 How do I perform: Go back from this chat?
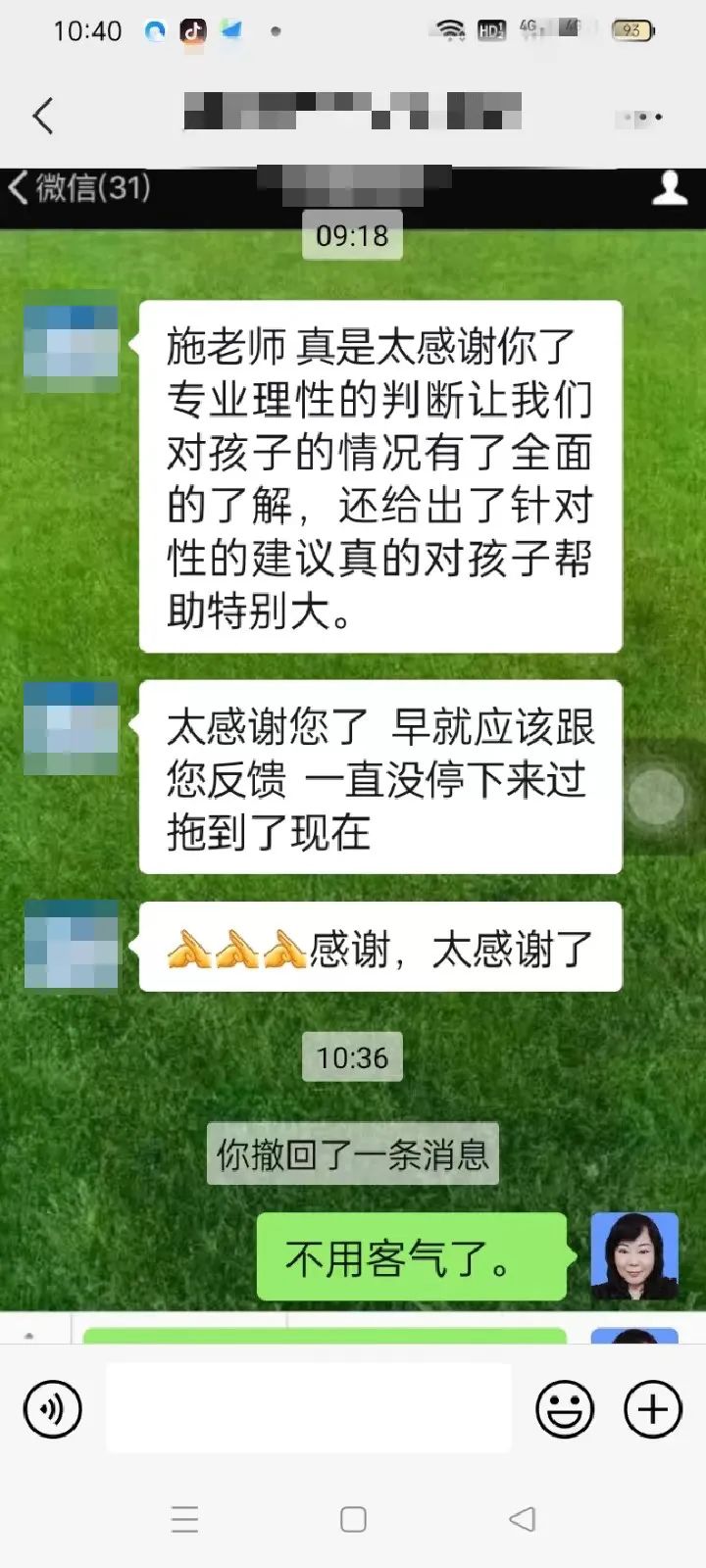click(x=42, y=116)
